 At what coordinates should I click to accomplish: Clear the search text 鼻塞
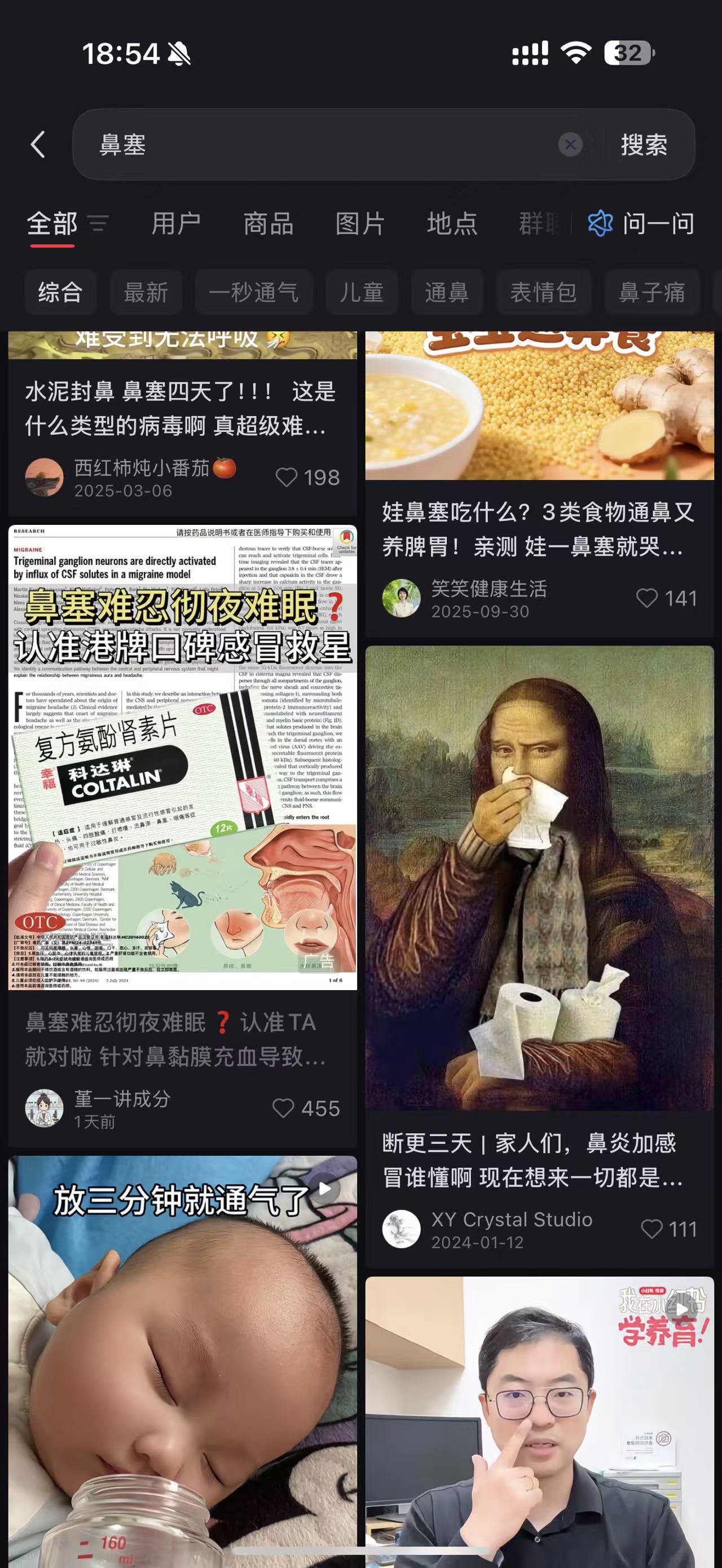(x=570, y=145)
